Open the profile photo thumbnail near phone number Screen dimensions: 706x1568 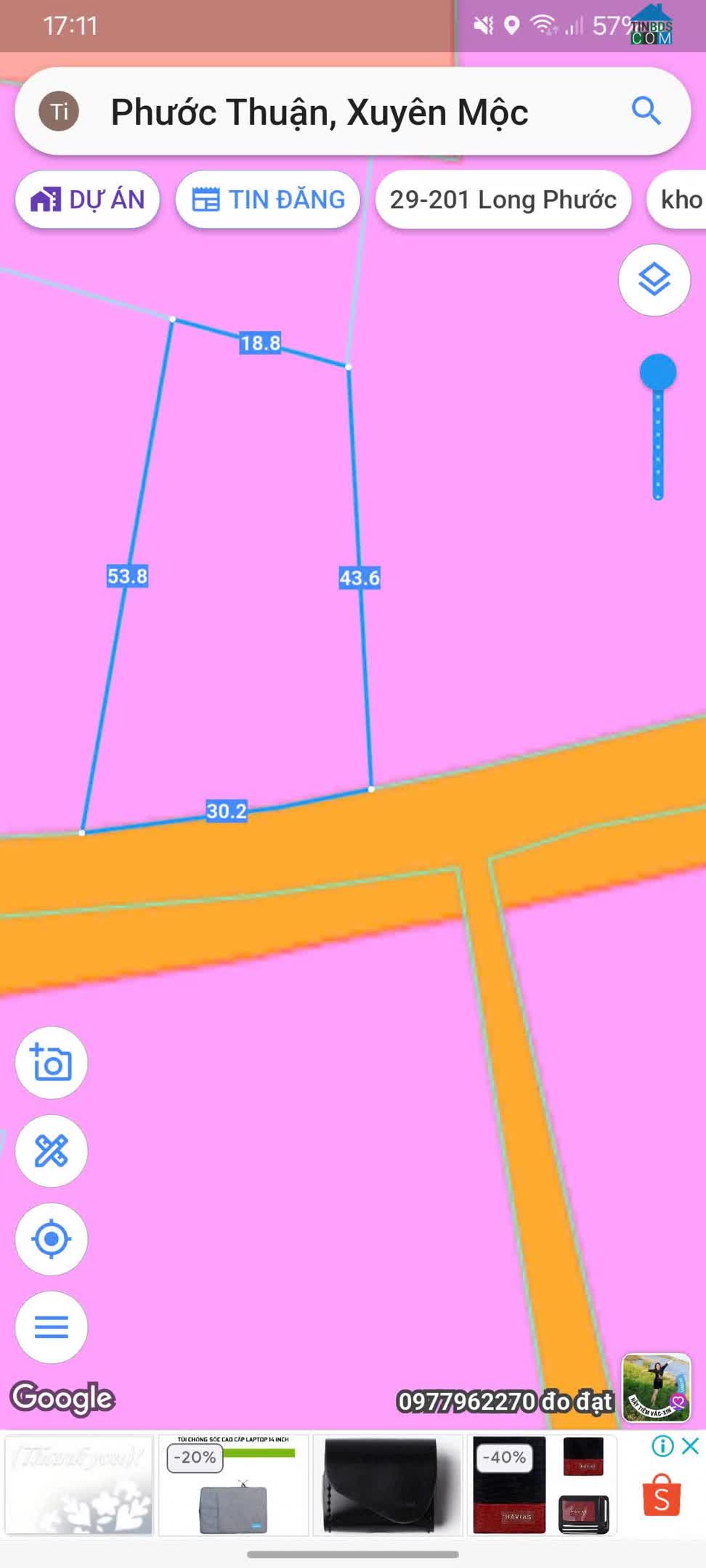pos(656,1387)
